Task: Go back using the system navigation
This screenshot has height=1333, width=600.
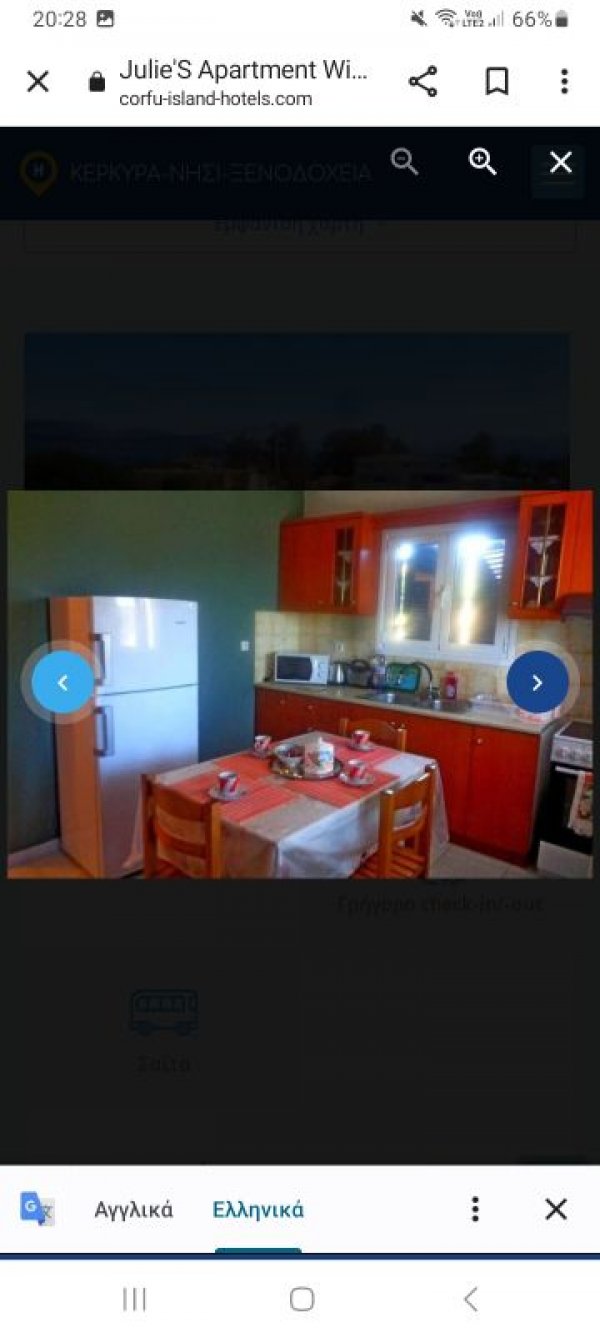Action: (470, 1299)
